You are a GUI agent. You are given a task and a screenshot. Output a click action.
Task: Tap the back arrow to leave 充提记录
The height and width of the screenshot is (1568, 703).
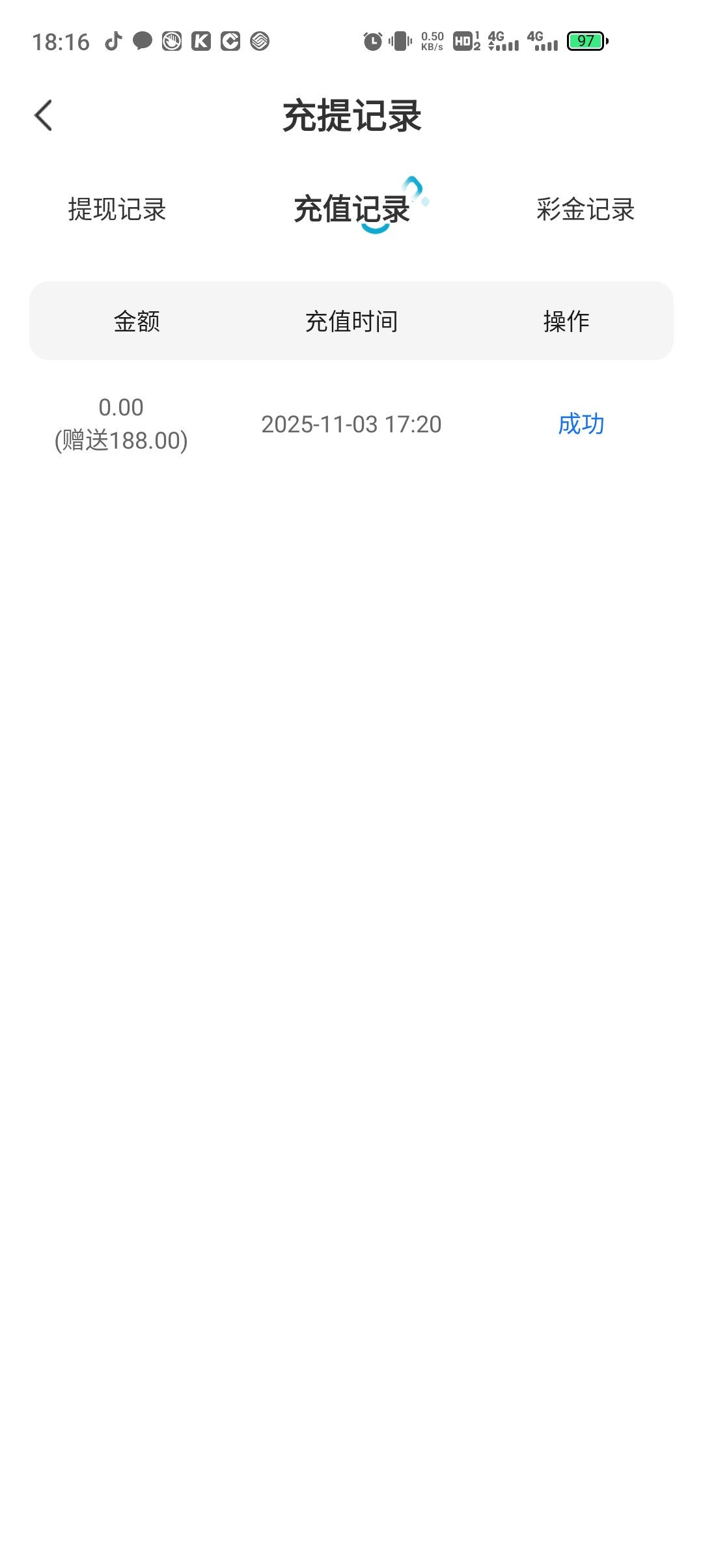point(43,114)
